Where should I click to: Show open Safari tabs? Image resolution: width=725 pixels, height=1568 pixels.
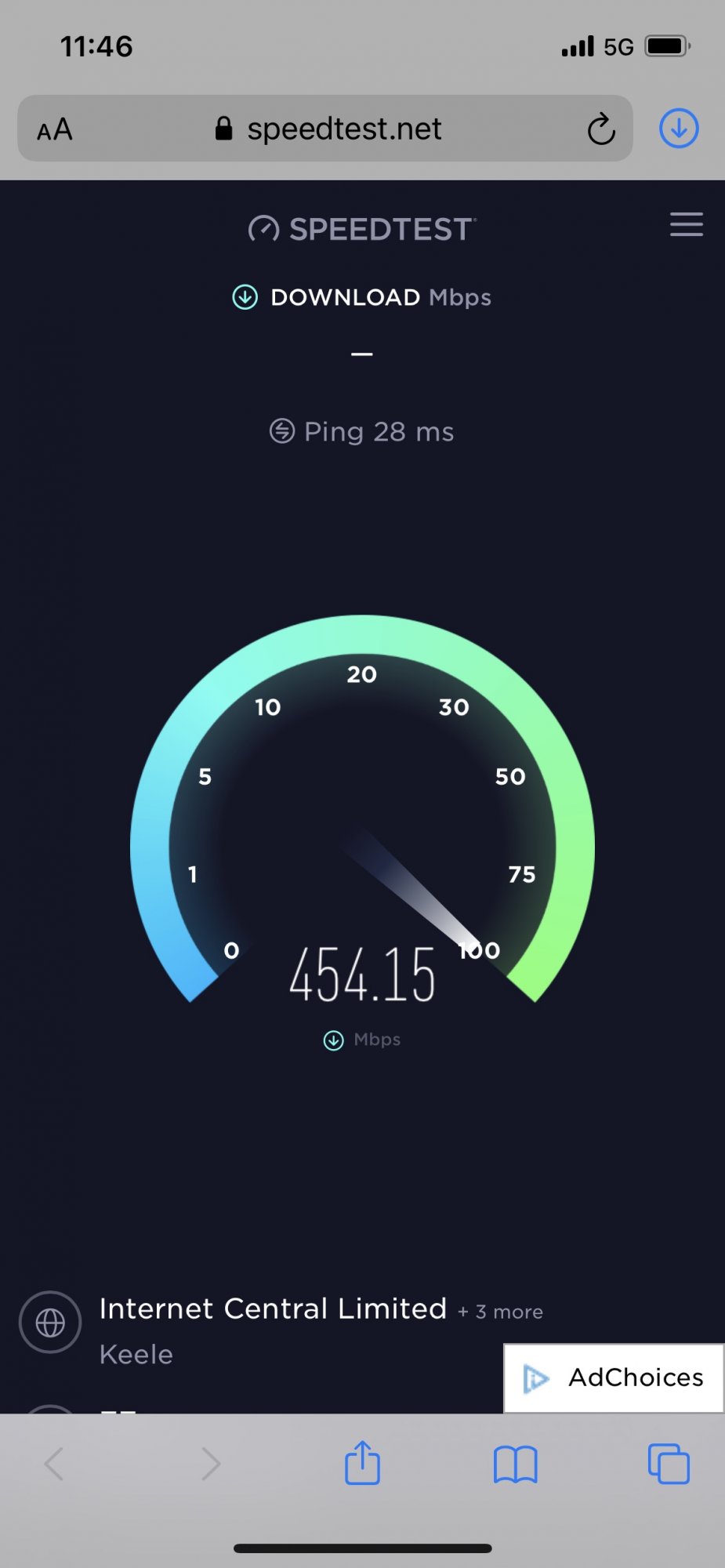coord(669,1464)
